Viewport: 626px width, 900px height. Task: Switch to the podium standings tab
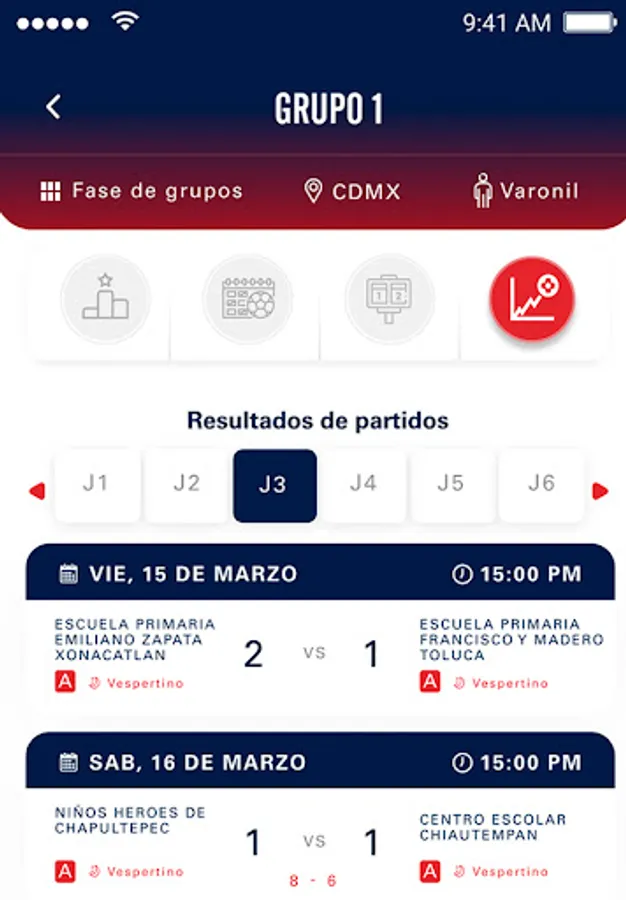coord(105,299)
